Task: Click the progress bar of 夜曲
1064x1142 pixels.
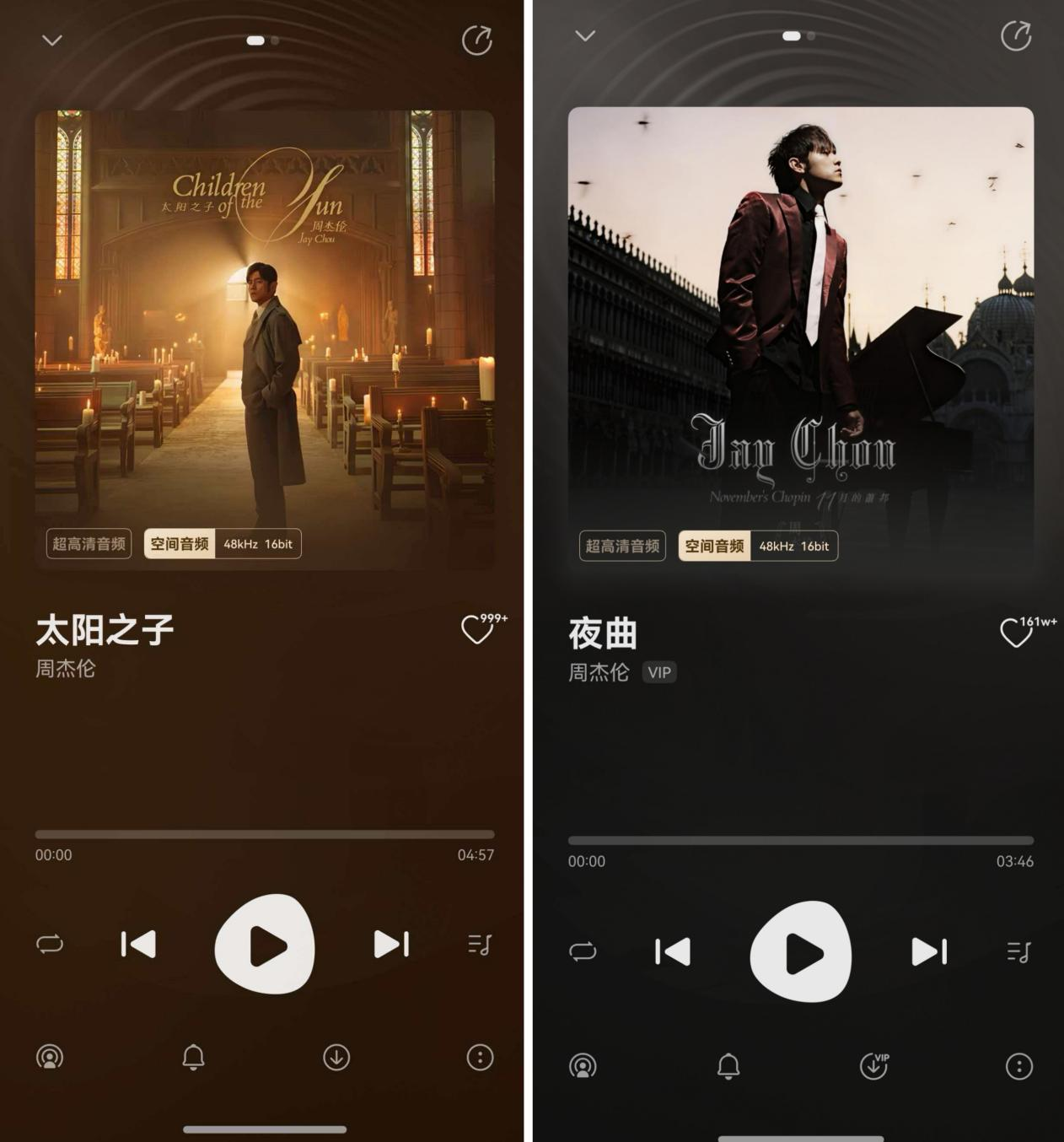Action: pos(801,840)
